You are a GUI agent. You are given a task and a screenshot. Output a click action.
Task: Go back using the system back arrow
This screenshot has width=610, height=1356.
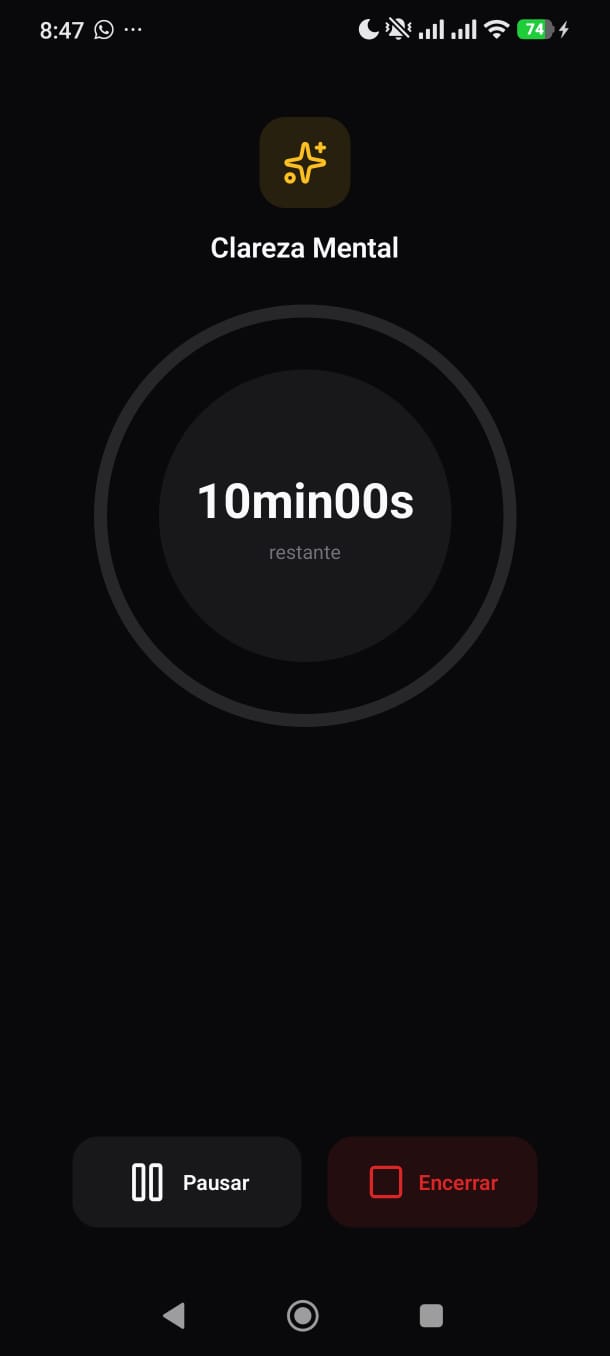click(174, 1315)
